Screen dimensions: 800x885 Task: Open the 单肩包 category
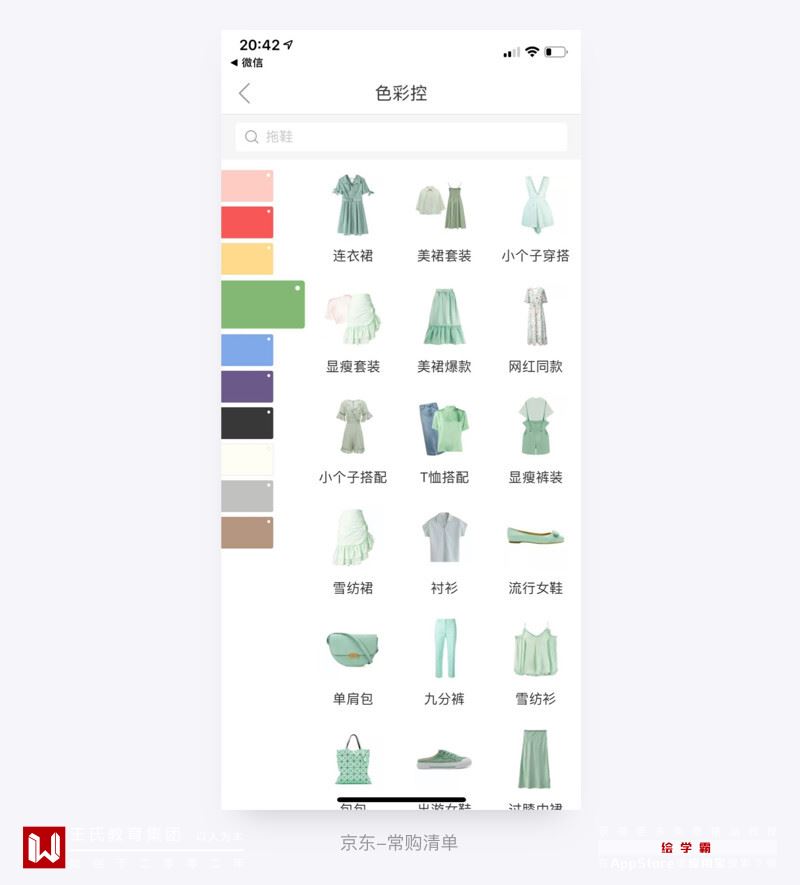[x=353, y=661]
